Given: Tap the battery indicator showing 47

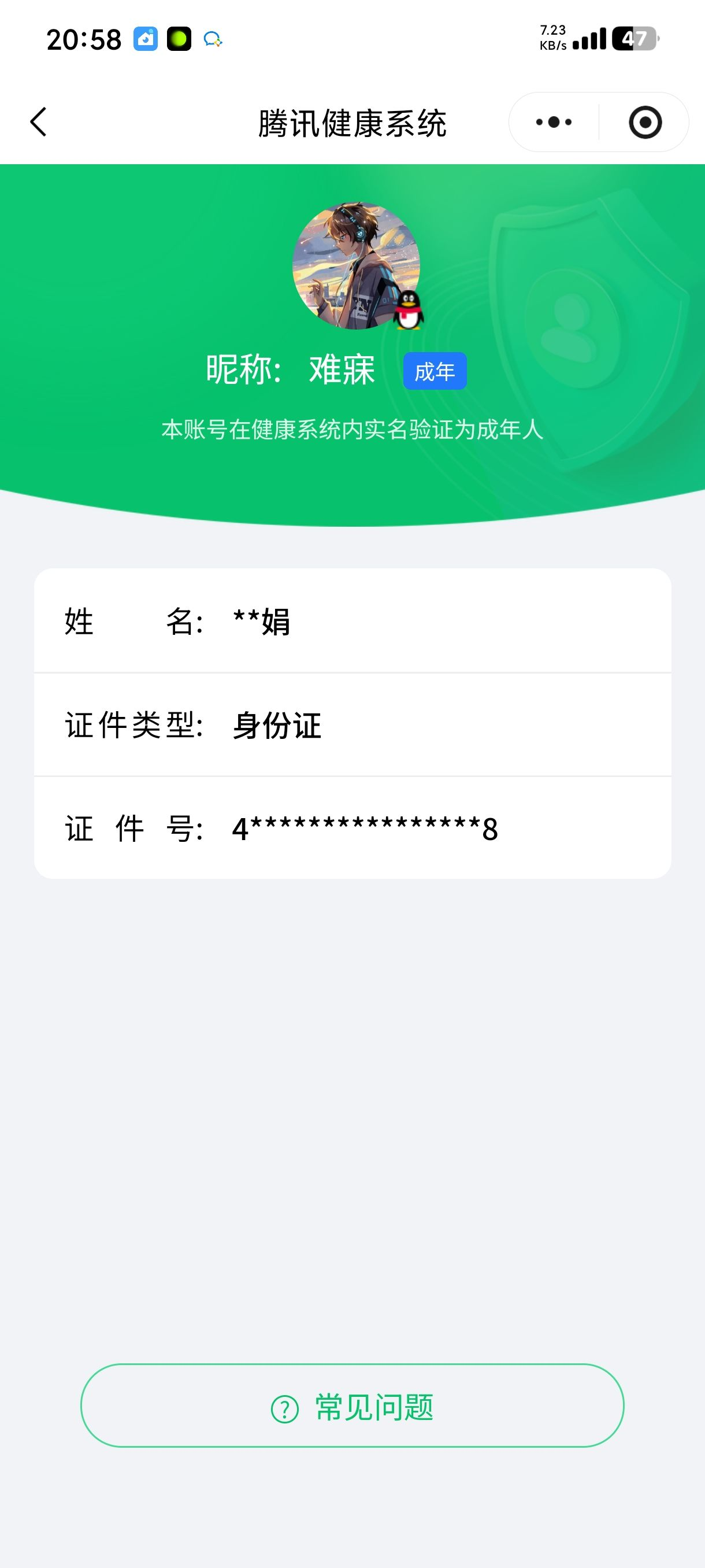Looking at the screenshot, I should pyautogui.click(x=635, y=39).
